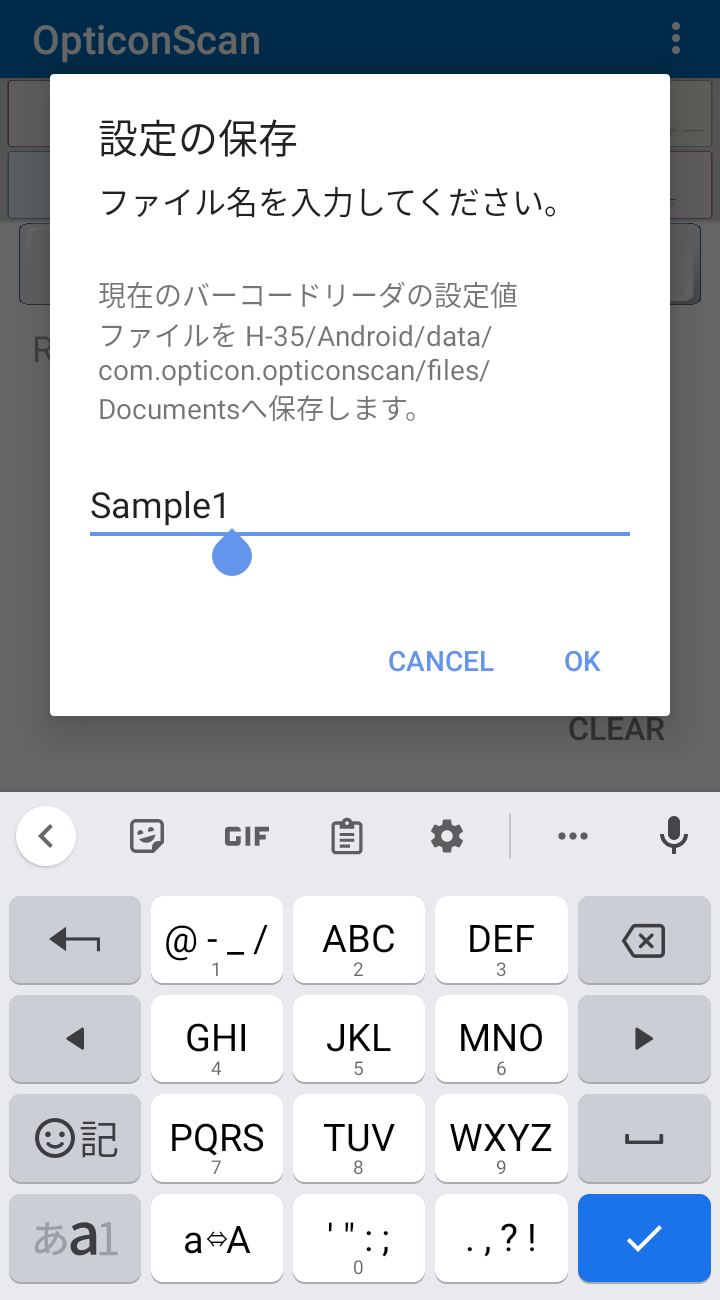Move the cursor left with the arrow key
This screenshot has height=1300, width=720.
click(x=75, y=1039)
